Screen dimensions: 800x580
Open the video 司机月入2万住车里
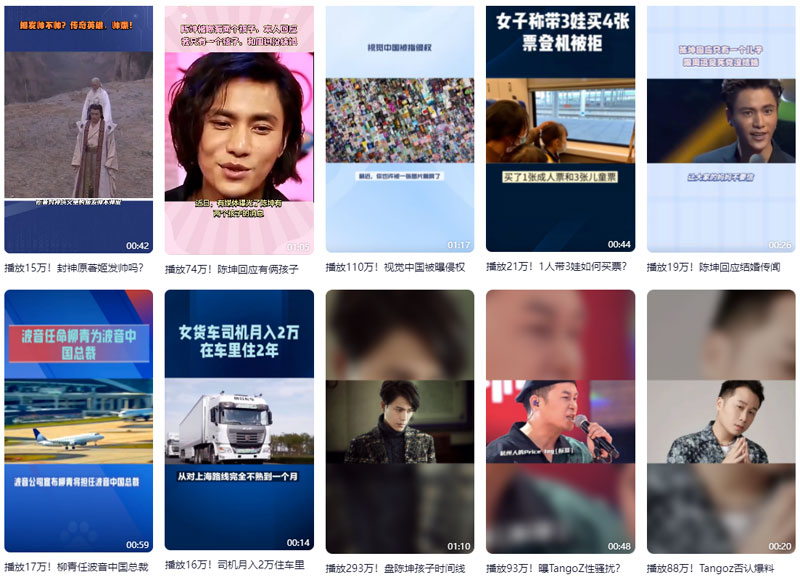click(239, 420)
